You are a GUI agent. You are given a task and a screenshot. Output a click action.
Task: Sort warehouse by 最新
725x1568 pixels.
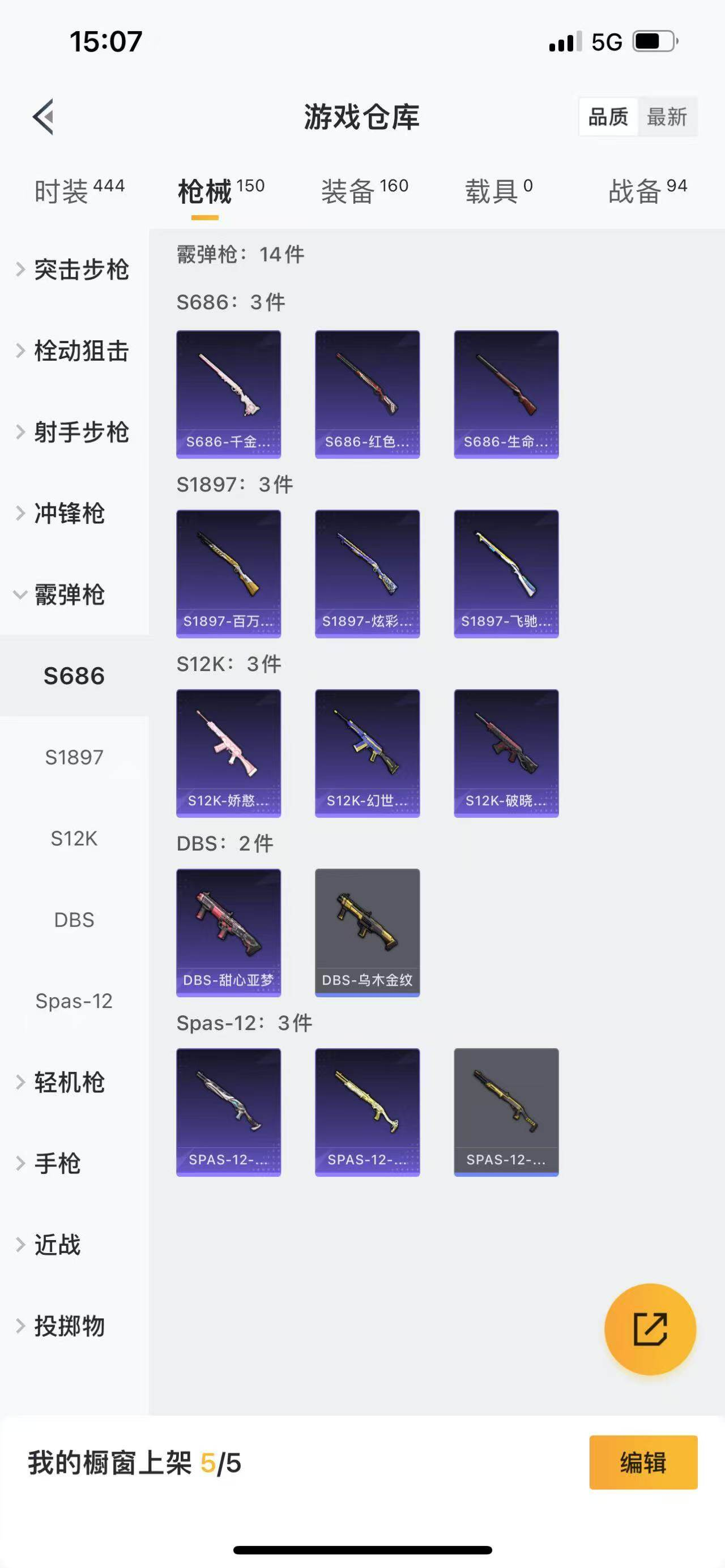click(x=667, y=117)
